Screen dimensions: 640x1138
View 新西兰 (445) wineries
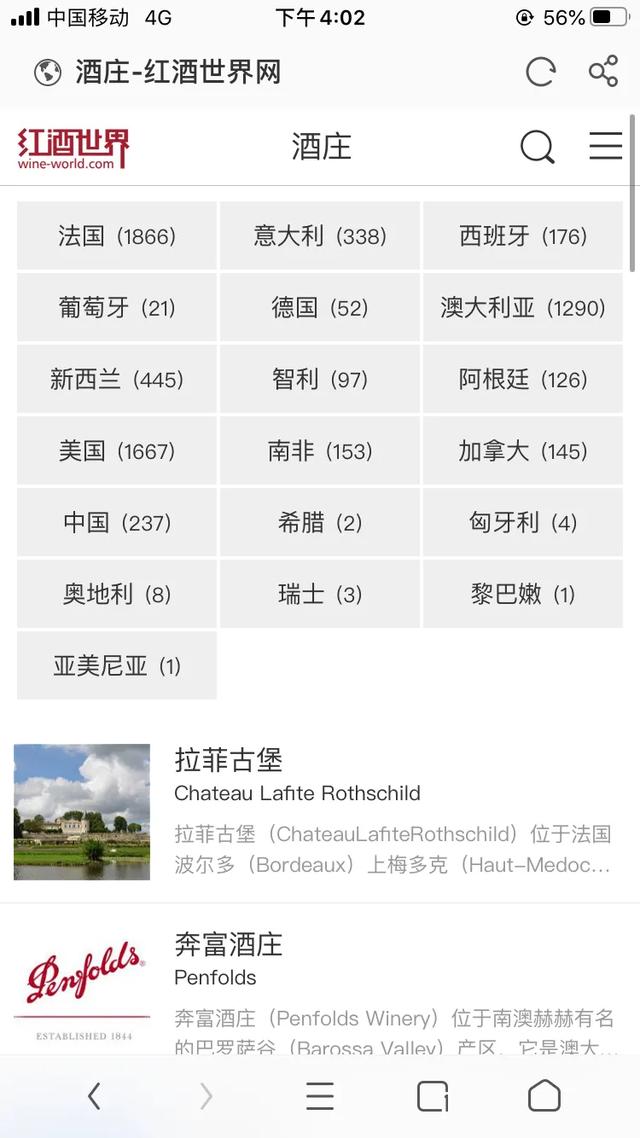(117, 380)
